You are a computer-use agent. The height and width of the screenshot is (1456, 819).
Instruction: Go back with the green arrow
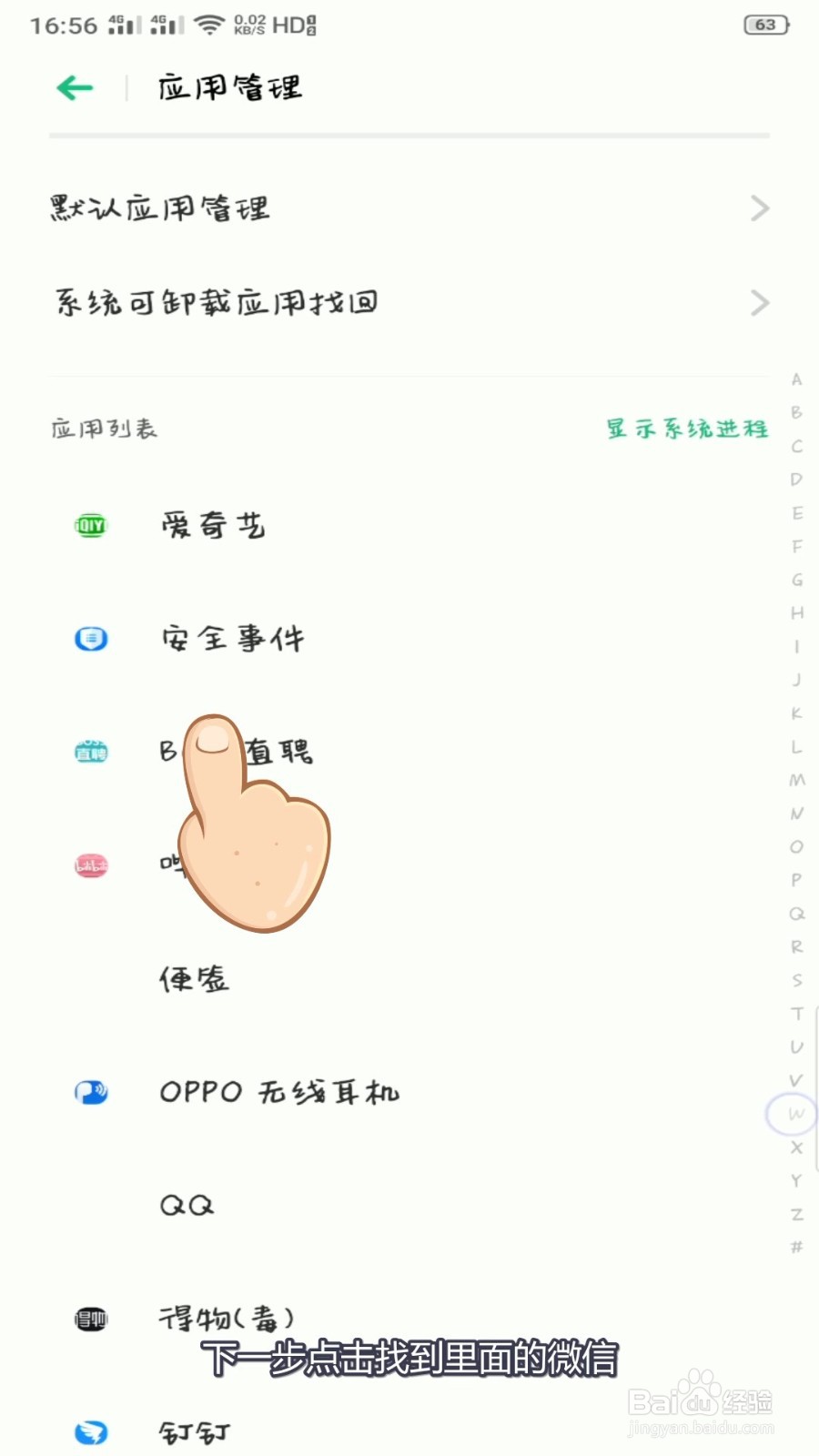click(x=73, y=86)
